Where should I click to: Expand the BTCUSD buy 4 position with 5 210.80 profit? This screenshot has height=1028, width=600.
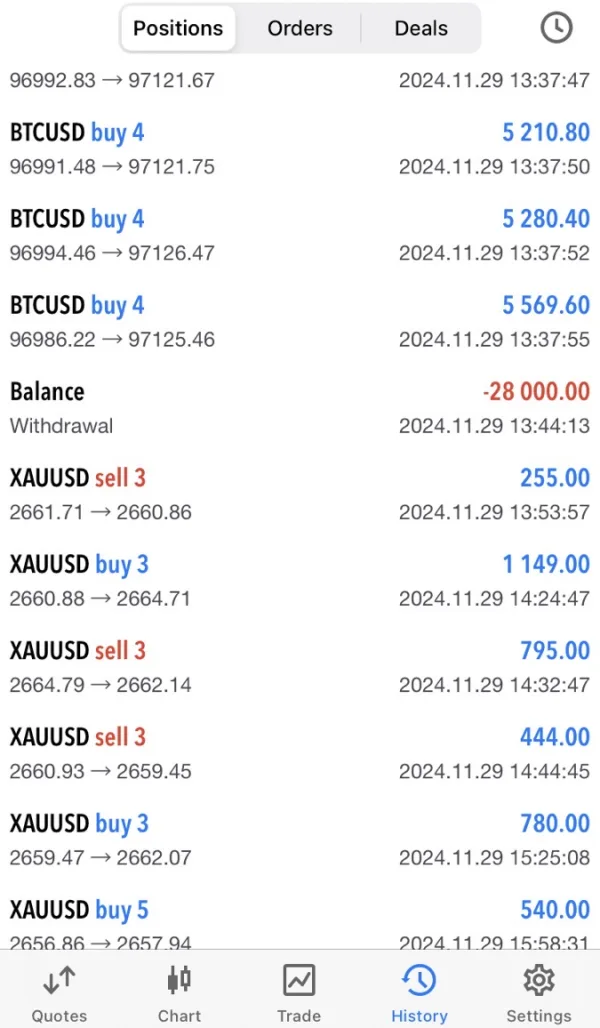[x=300, y=149]
